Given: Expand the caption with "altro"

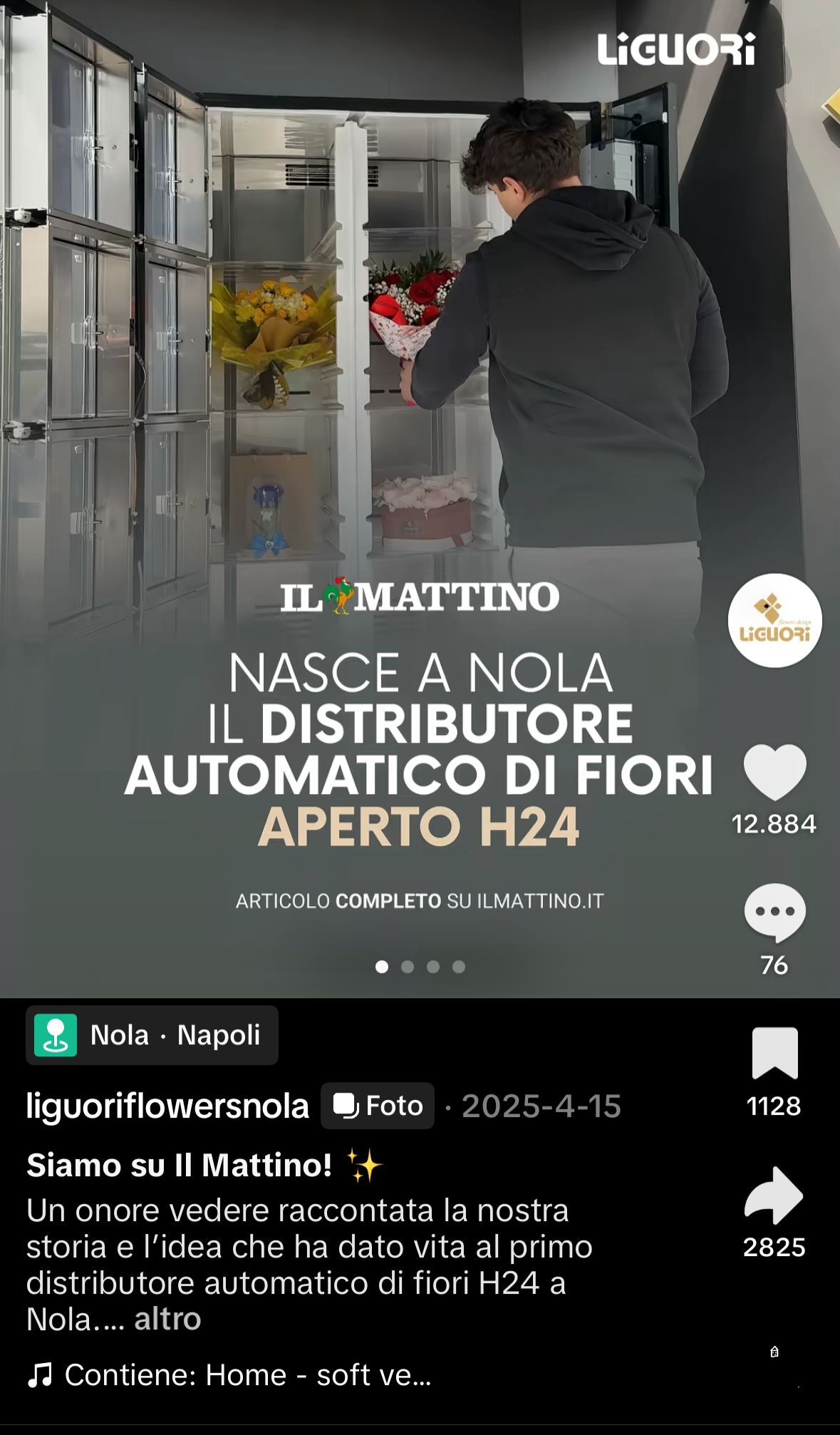Looking at the screenshot, I should pyautogui.click(x=167, y=1319).
